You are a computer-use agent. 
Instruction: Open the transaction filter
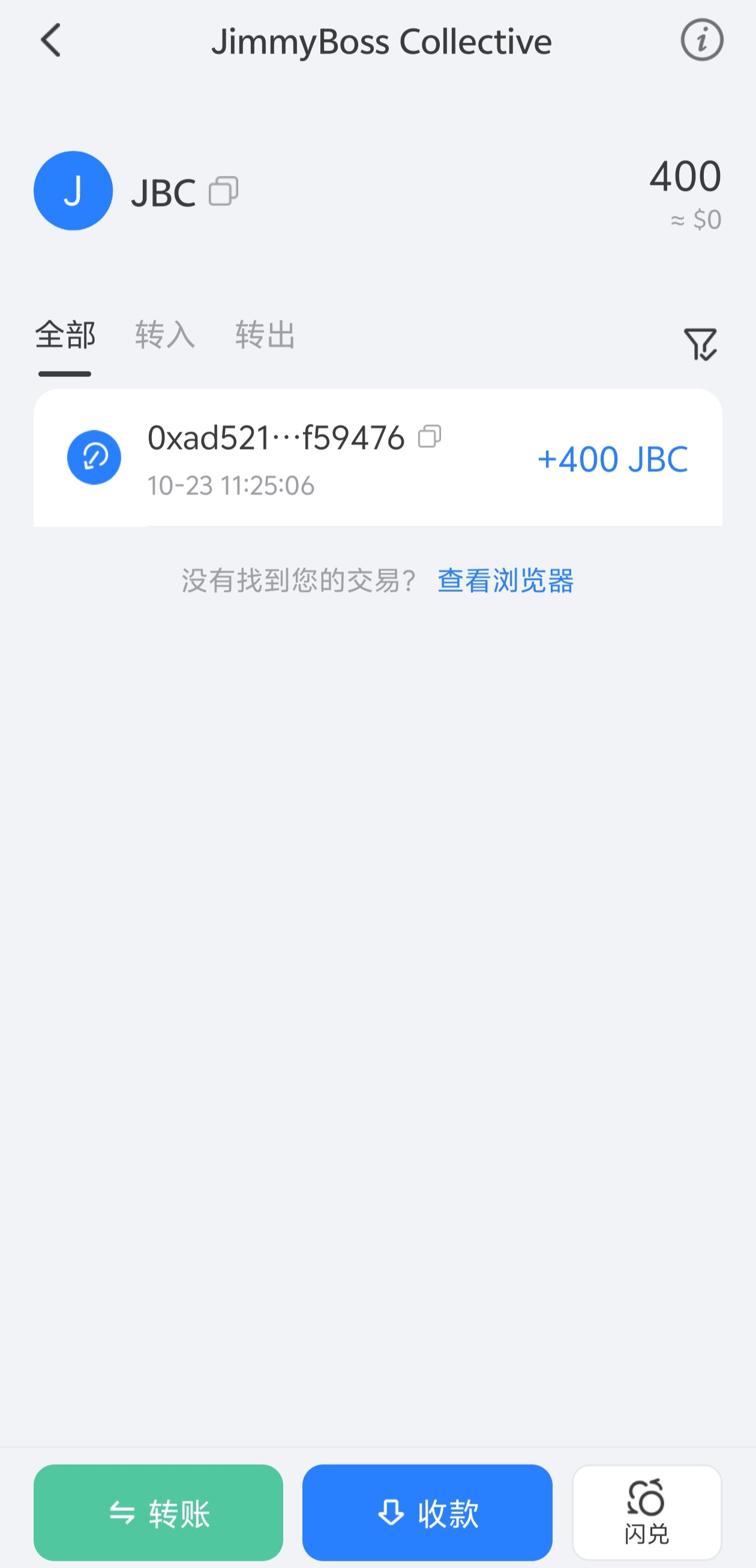(x=701, y=345)
